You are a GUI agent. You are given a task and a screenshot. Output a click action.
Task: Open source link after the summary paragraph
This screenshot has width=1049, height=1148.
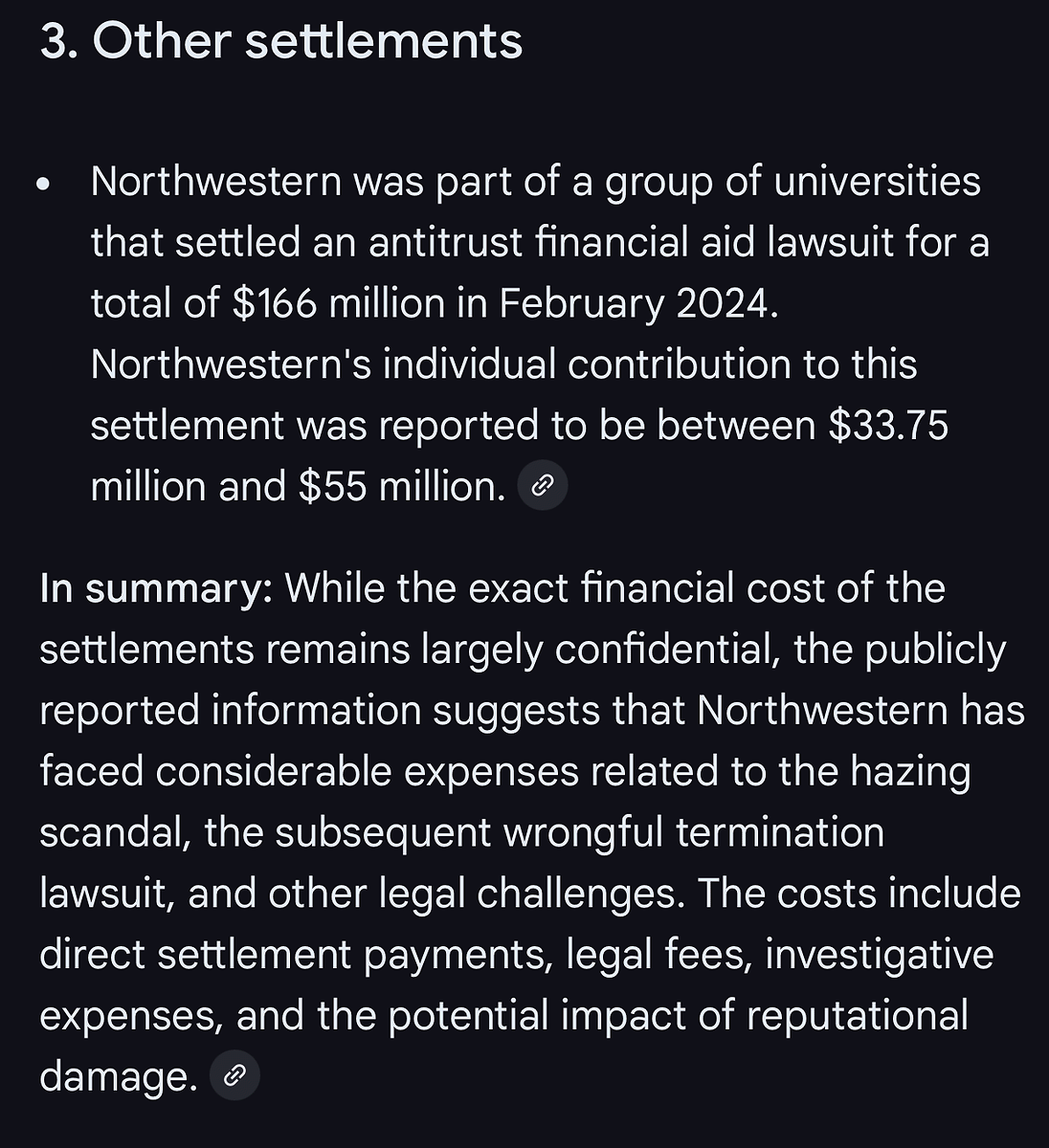234,1076
